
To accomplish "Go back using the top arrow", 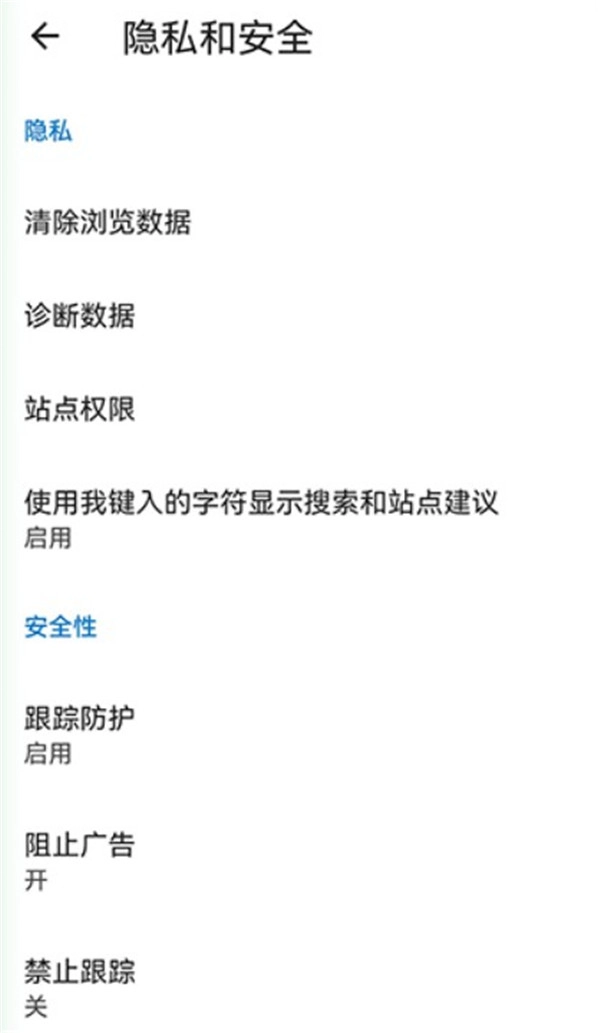I will coord(45,36).
